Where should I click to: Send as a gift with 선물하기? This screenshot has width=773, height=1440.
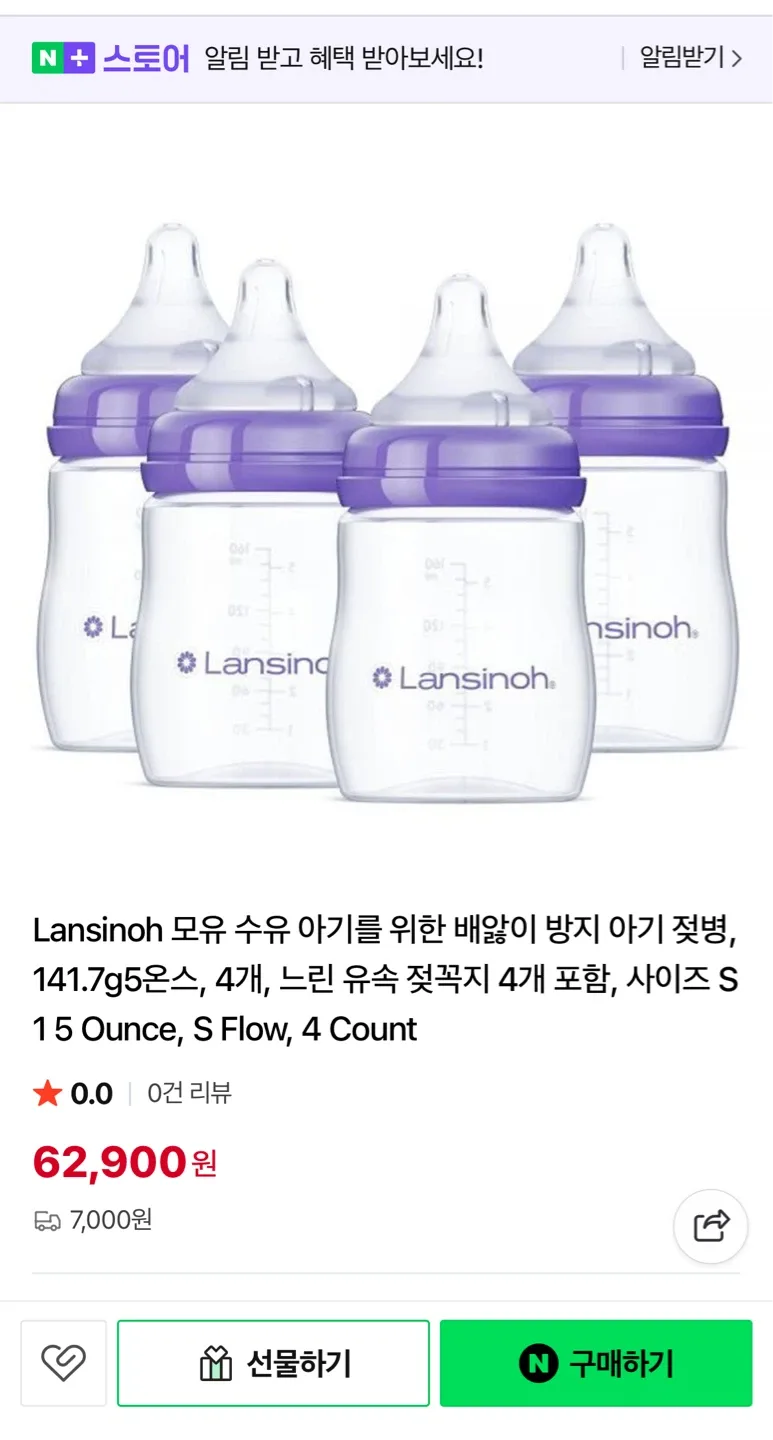click(x=273, y=1363)
